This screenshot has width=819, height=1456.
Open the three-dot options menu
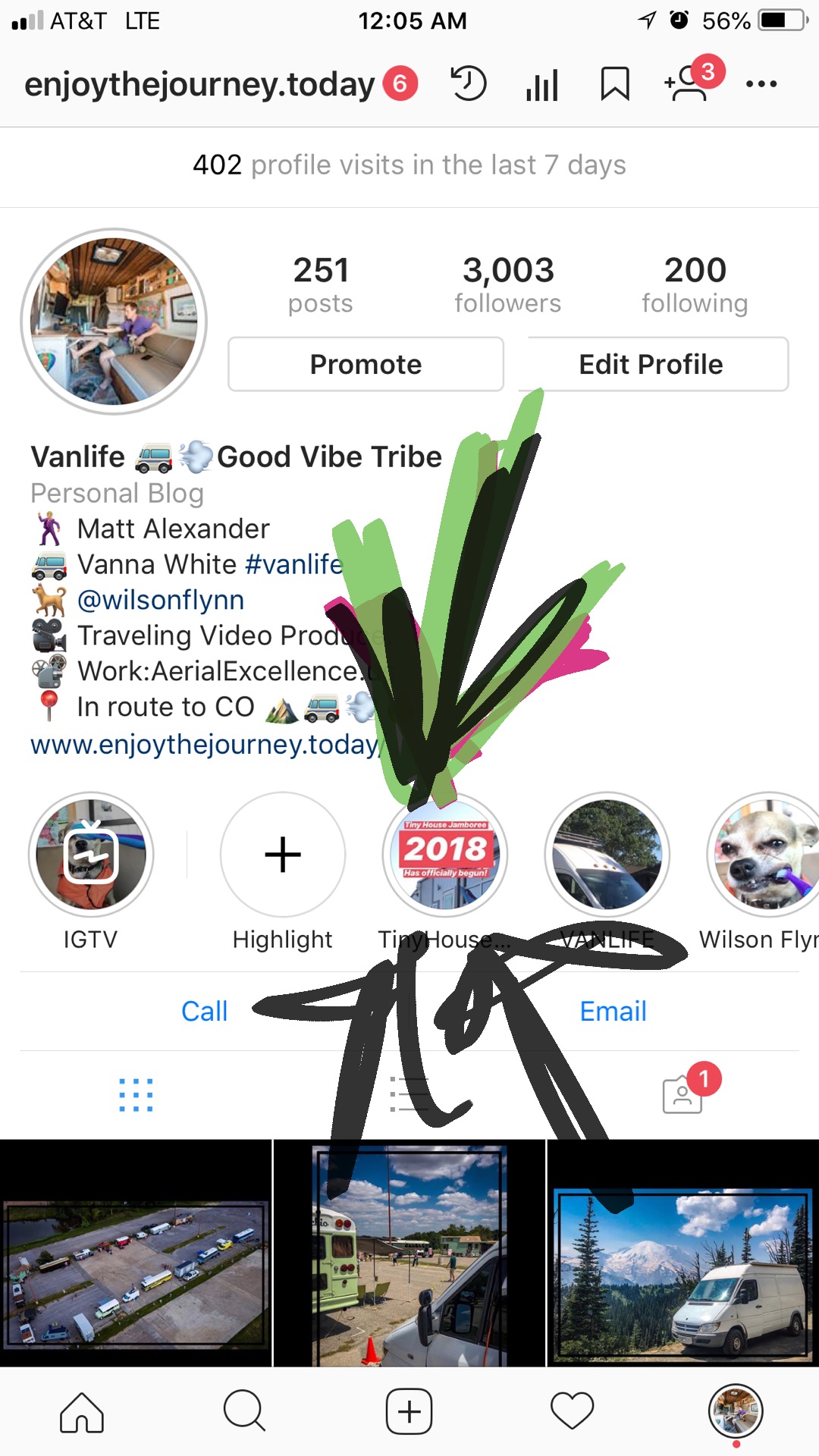(761, 84)
